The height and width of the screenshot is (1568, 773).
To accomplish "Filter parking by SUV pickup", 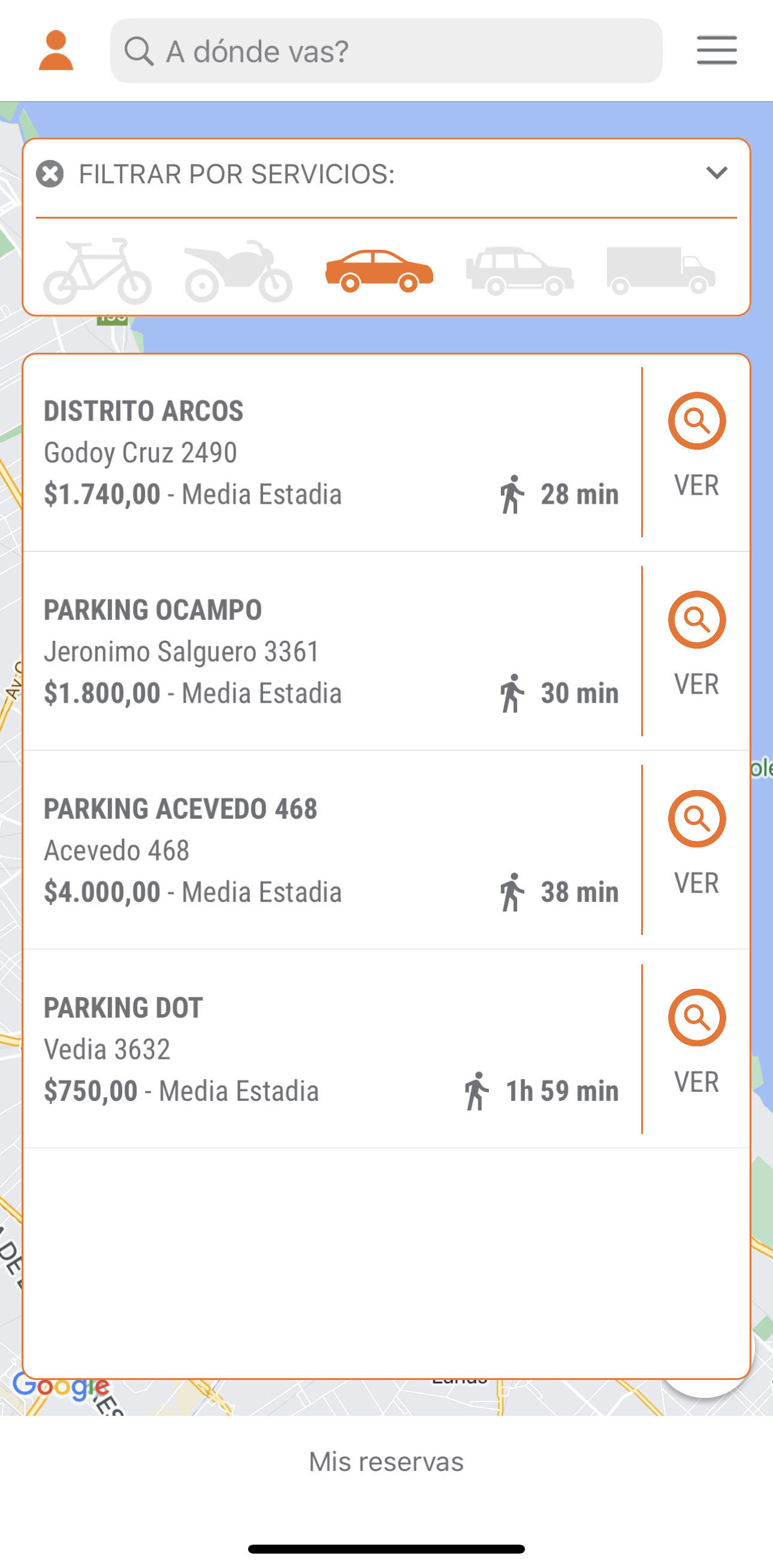I will point(520,271).
